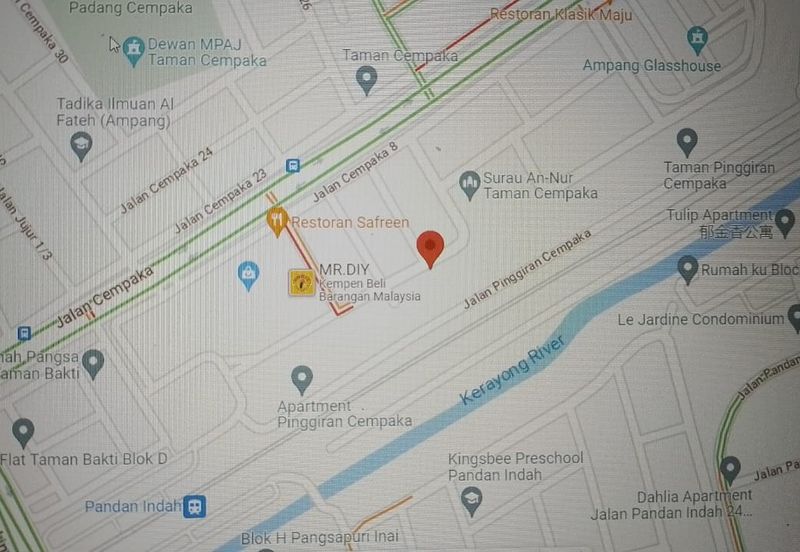Tap the red dropped pin
This screenshot has width=800, height=552.
click(430, 247)
